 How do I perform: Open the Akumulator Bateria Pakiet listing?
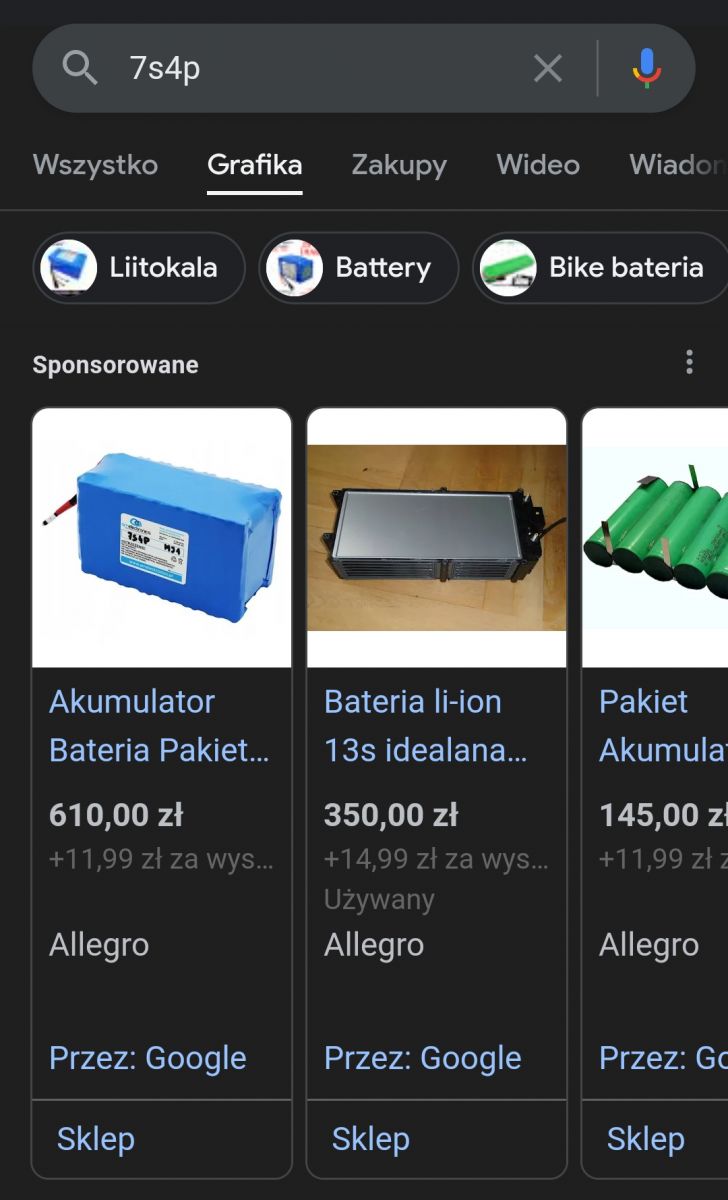tap(160, 726)
